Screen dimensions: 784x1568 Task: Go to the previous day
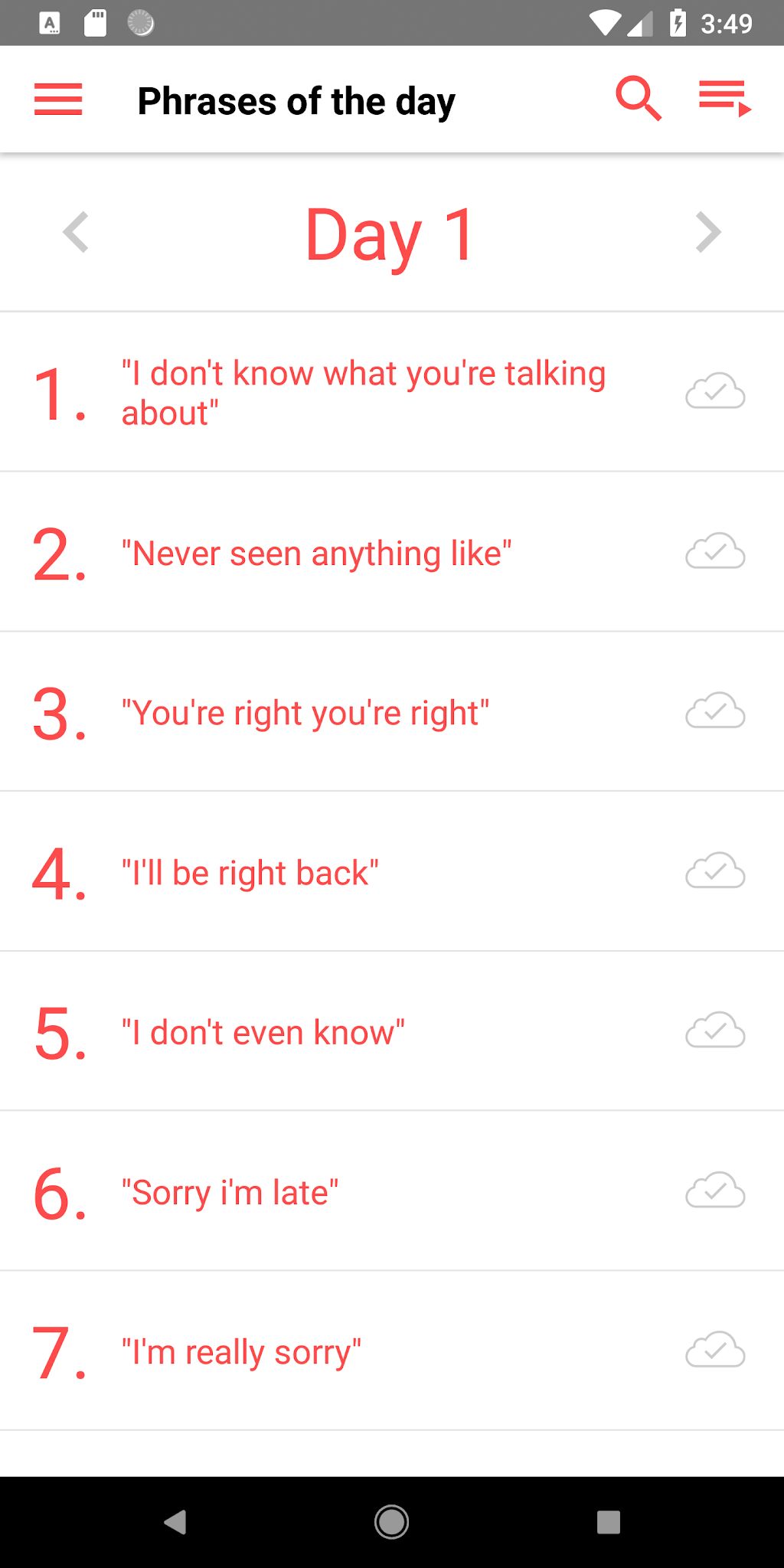click(76, 232)
